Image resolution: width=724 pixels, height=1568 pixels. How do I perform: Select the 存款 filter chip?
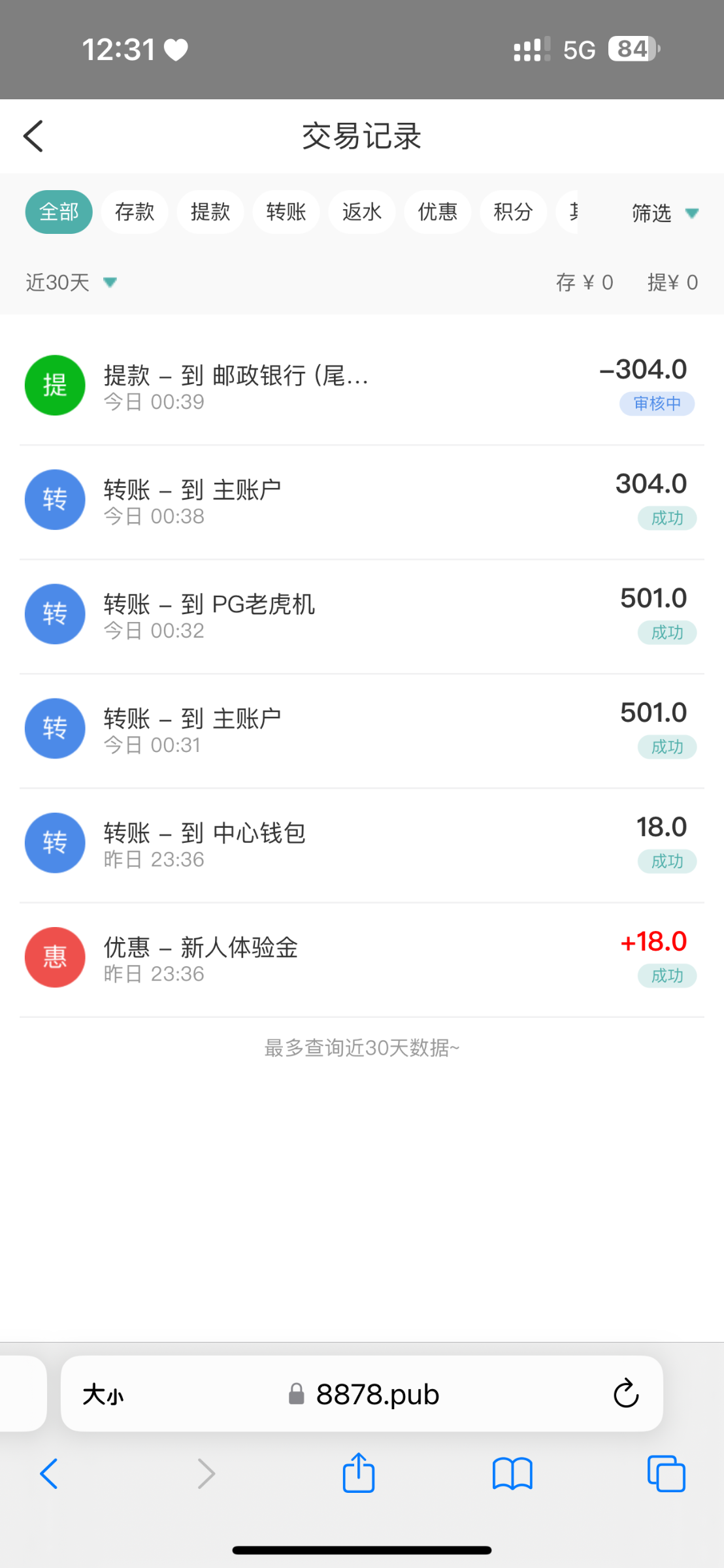[x=135, y=212]
